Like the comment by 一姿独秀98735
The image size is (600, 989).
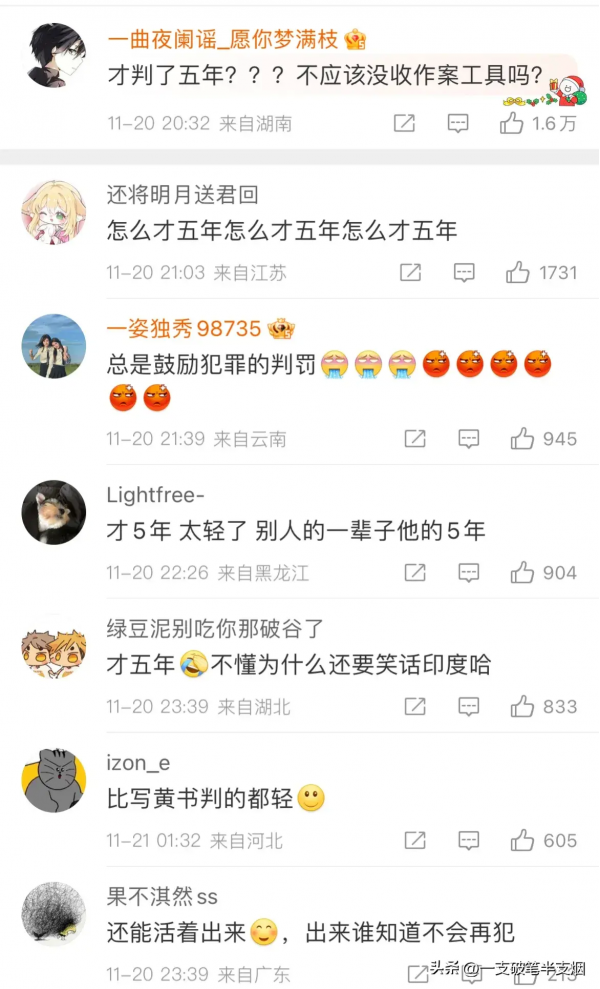(522, 439)
